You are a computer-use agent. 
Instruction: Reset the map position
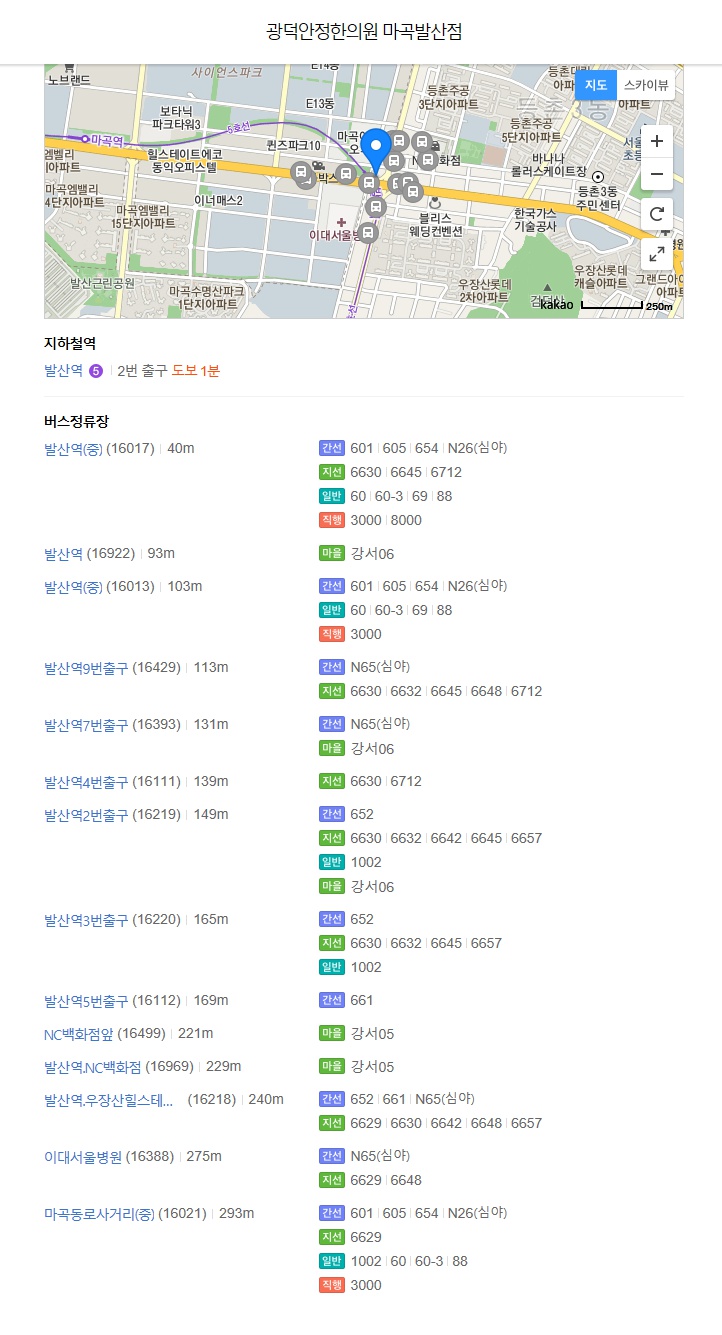click(656, 213)
